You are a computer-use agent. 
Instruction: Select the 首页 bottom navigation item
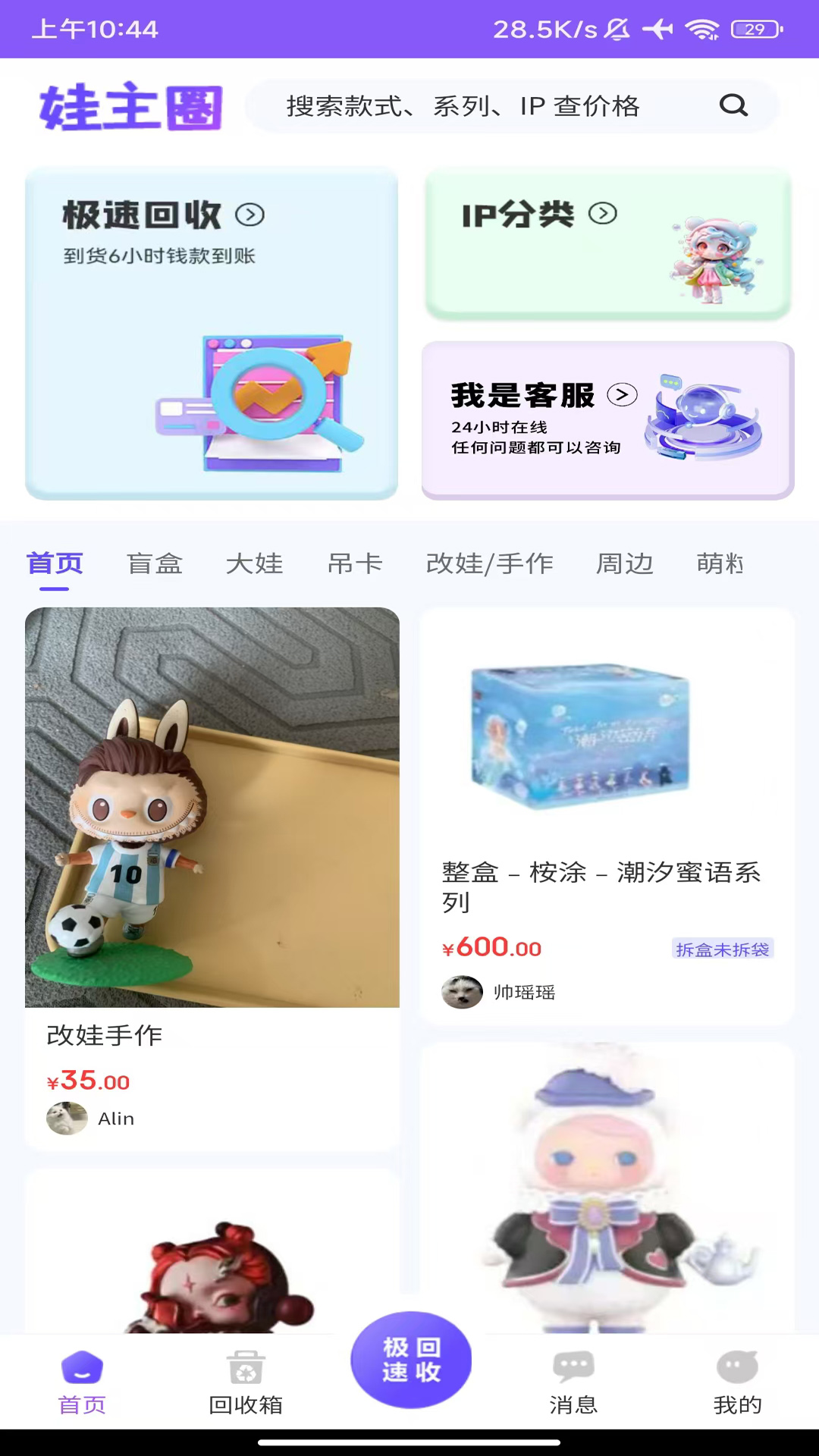(82, 1383)
